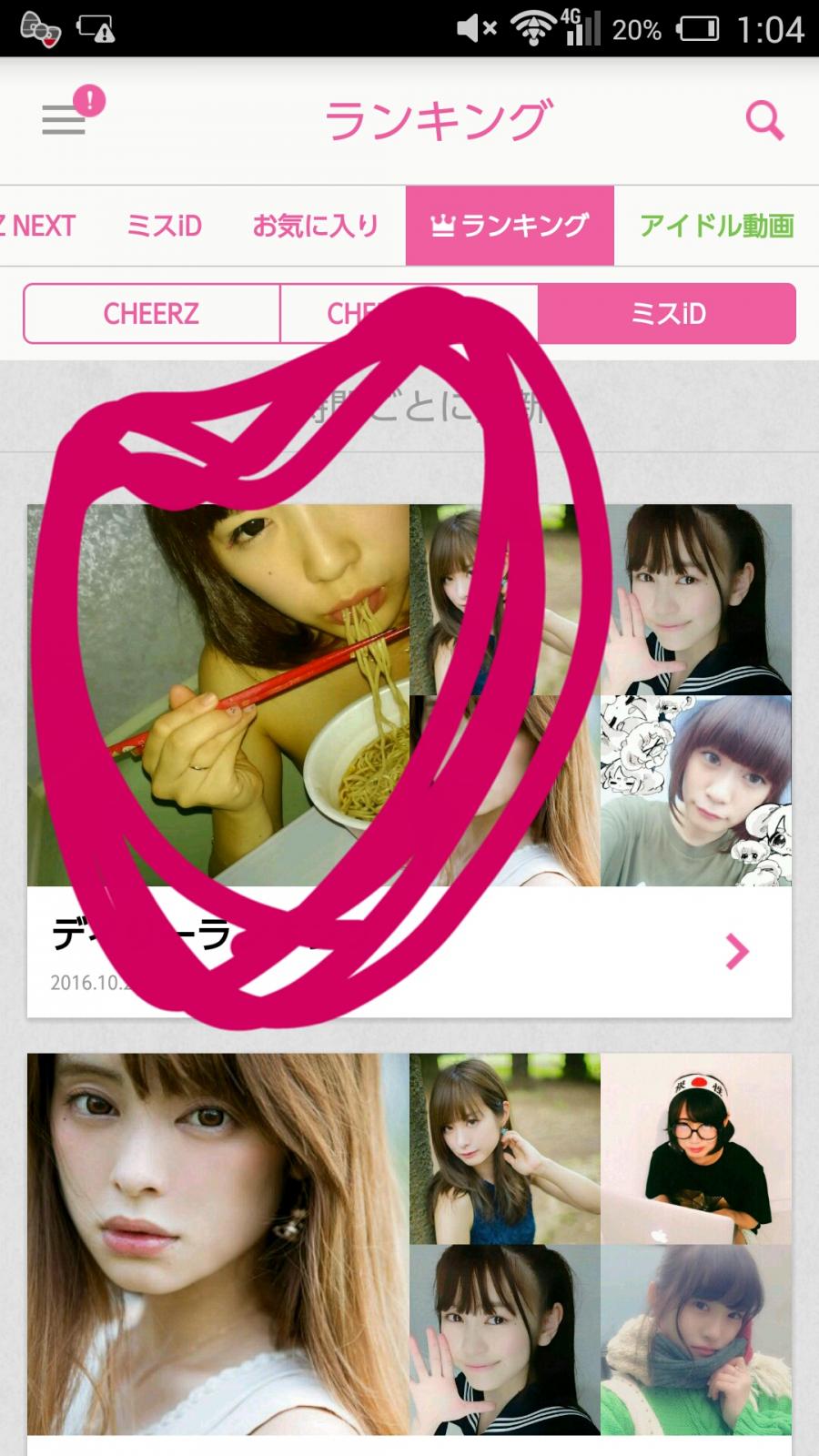Select the ランキング tab with crown
This screenshot has height=1456, width=819.
click(510, 226)
